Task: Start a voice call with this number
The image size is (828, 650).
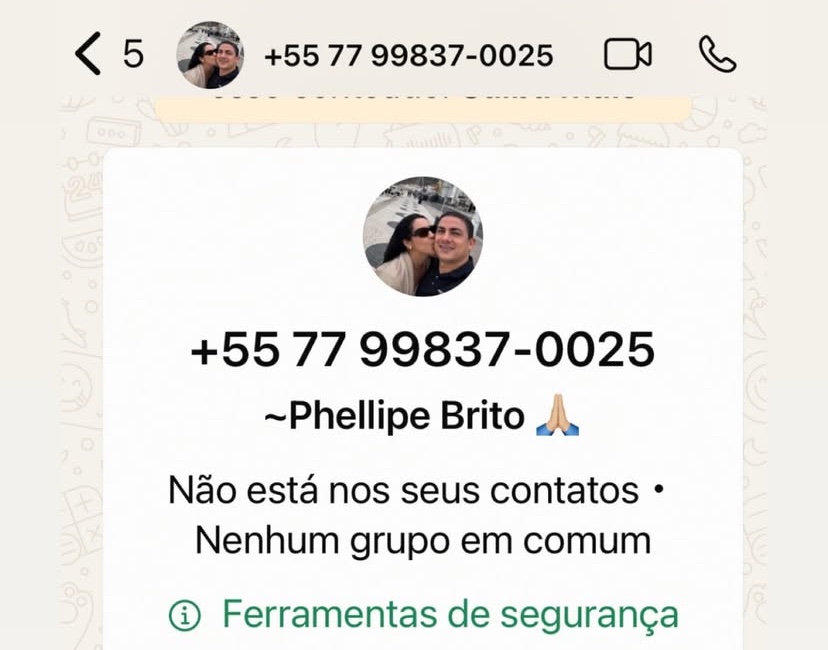Action: pyautogui.click(x=717, y=54)
